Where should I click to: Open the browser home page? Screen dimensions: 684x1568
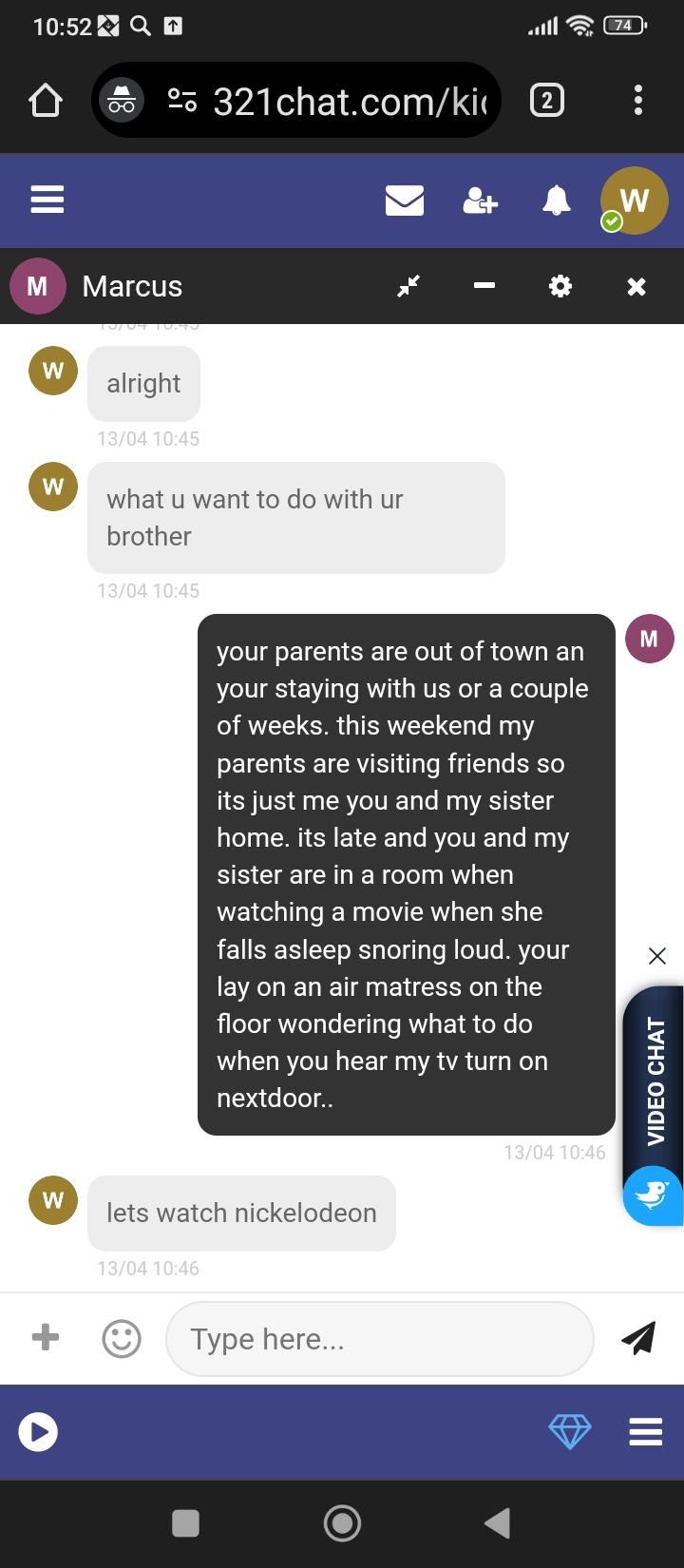click(46, 101)
